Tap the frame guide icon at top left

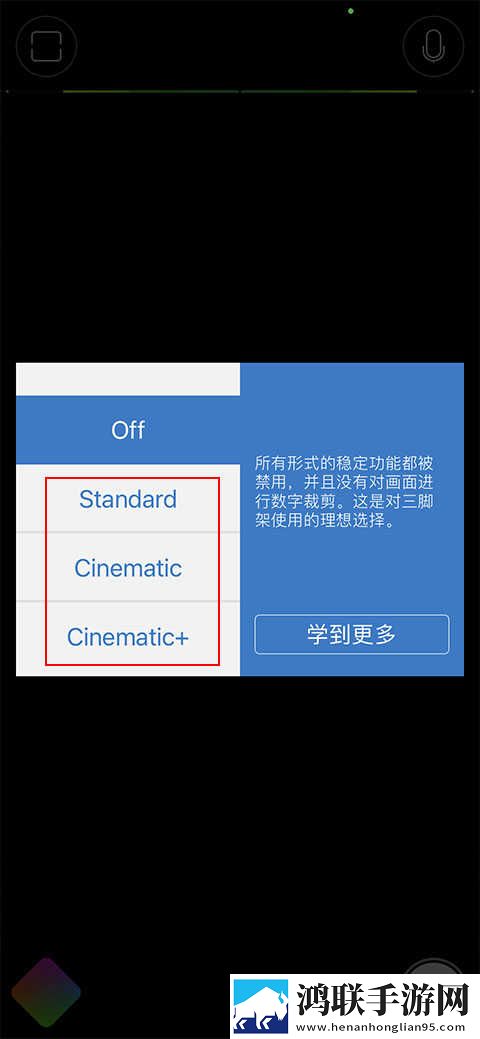(x=46, y=46)
